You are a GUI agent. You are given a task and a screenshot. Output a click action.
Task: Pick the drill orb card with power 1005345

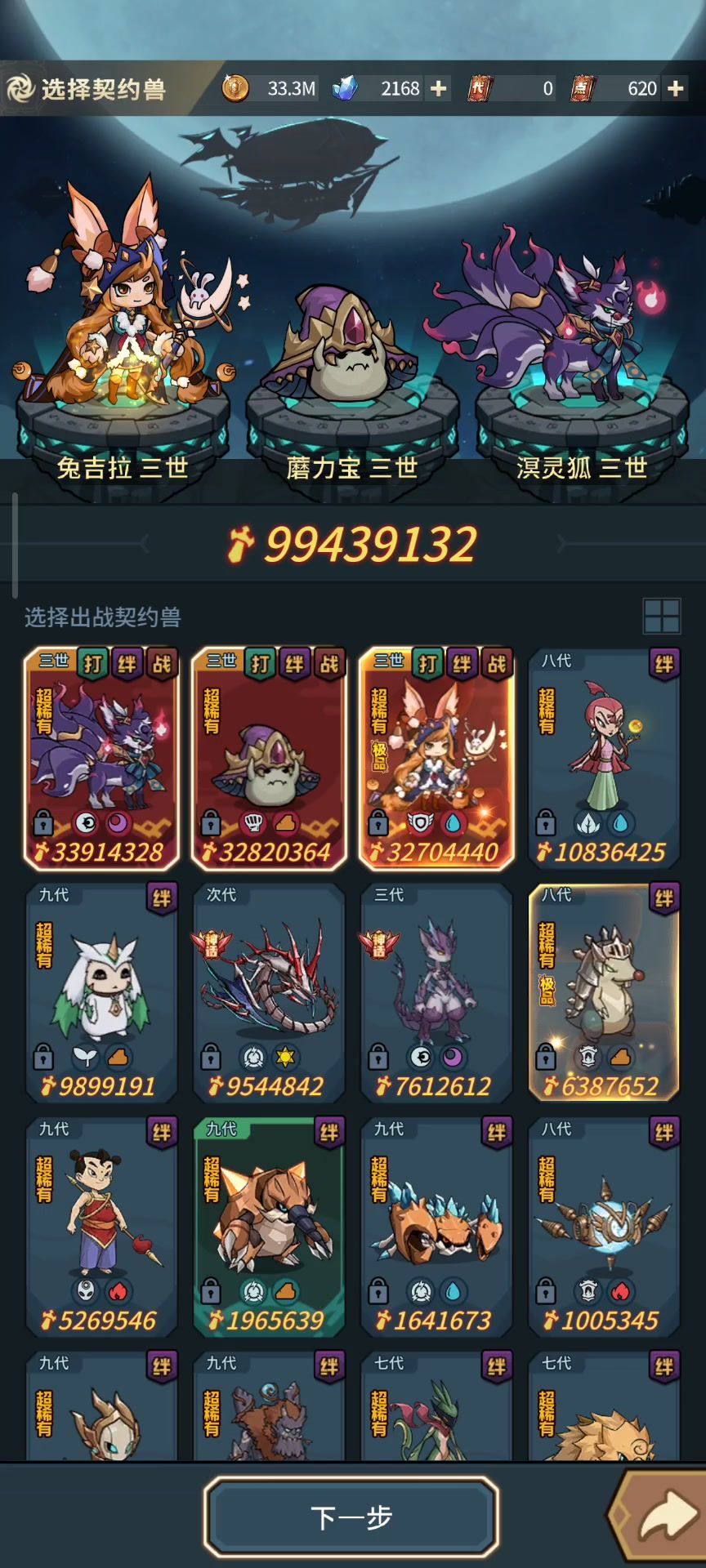tap(604, 1226)
